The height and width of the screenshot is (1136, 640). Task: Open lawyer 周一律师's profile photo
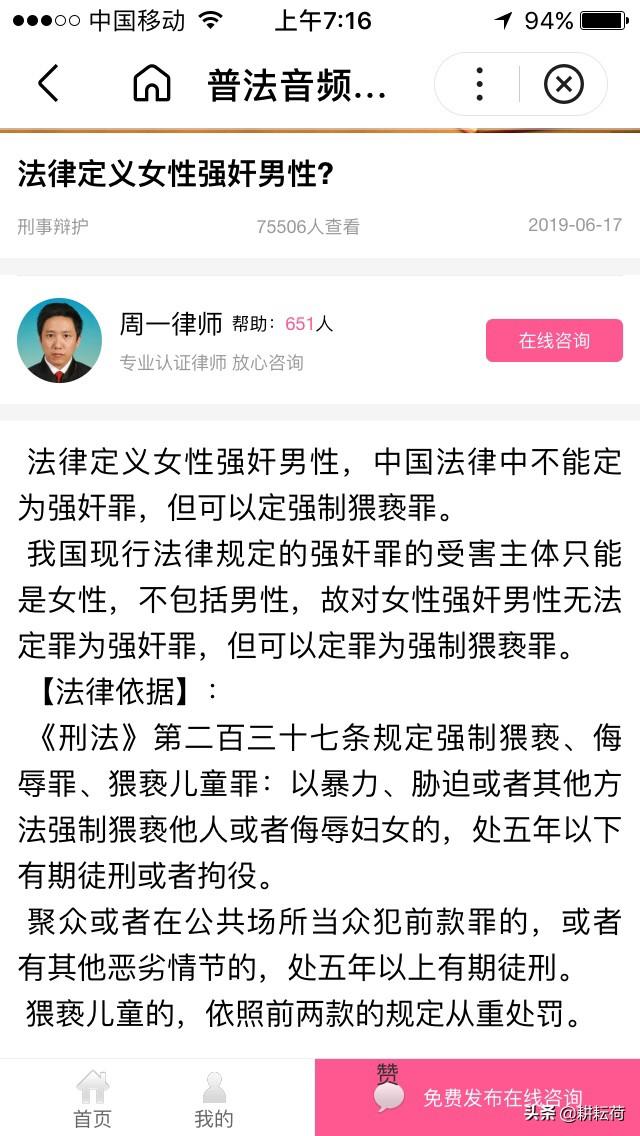coord(60,341)
